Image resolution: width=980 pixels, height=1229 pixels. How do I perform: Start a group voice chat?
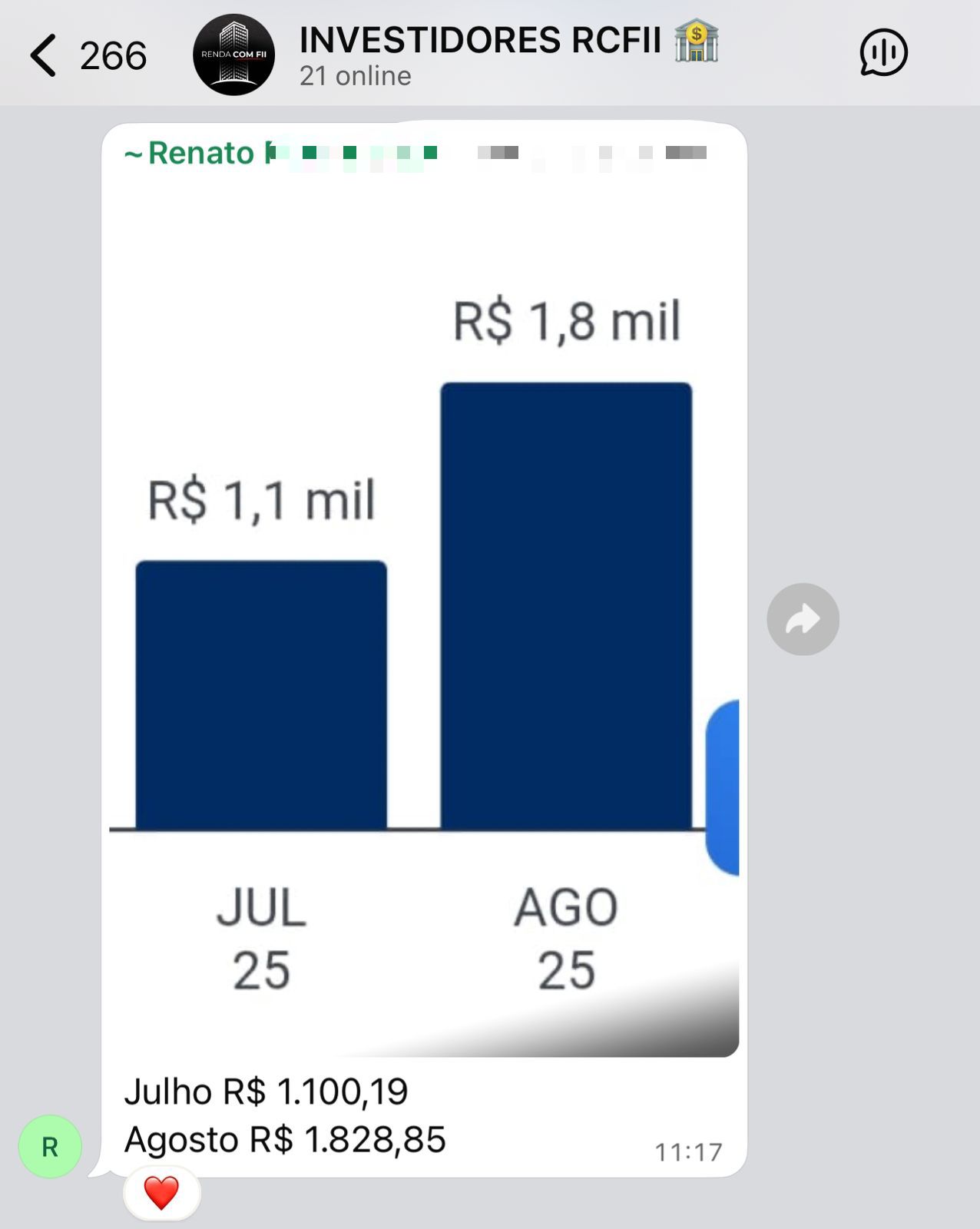click(883, 54)
